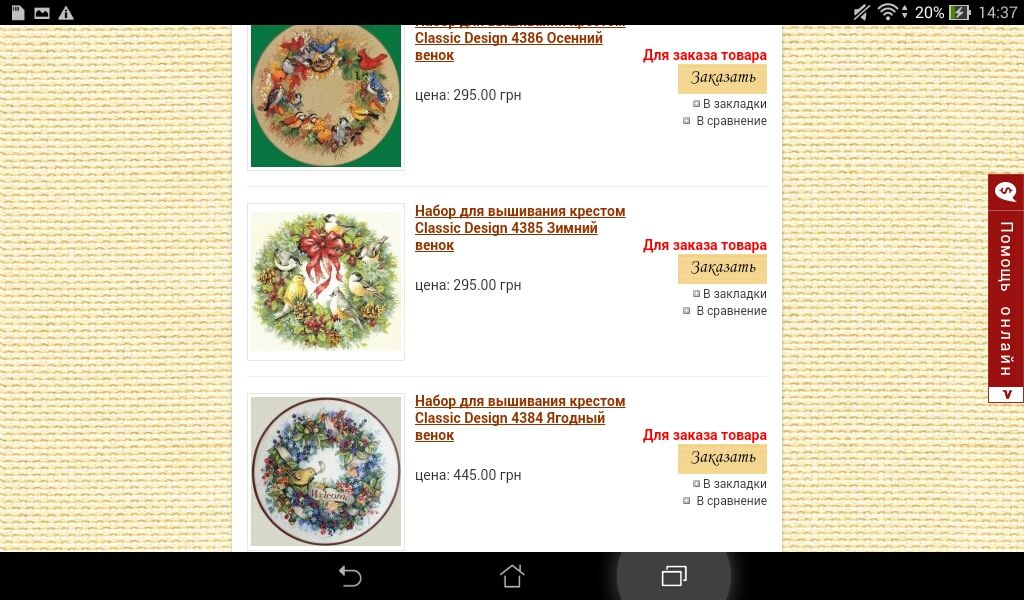The height and width of the screenshot is (600, 1024).
Task: Open the Classic Design 4385 Зимний венок link
Action: coord(519,228)
